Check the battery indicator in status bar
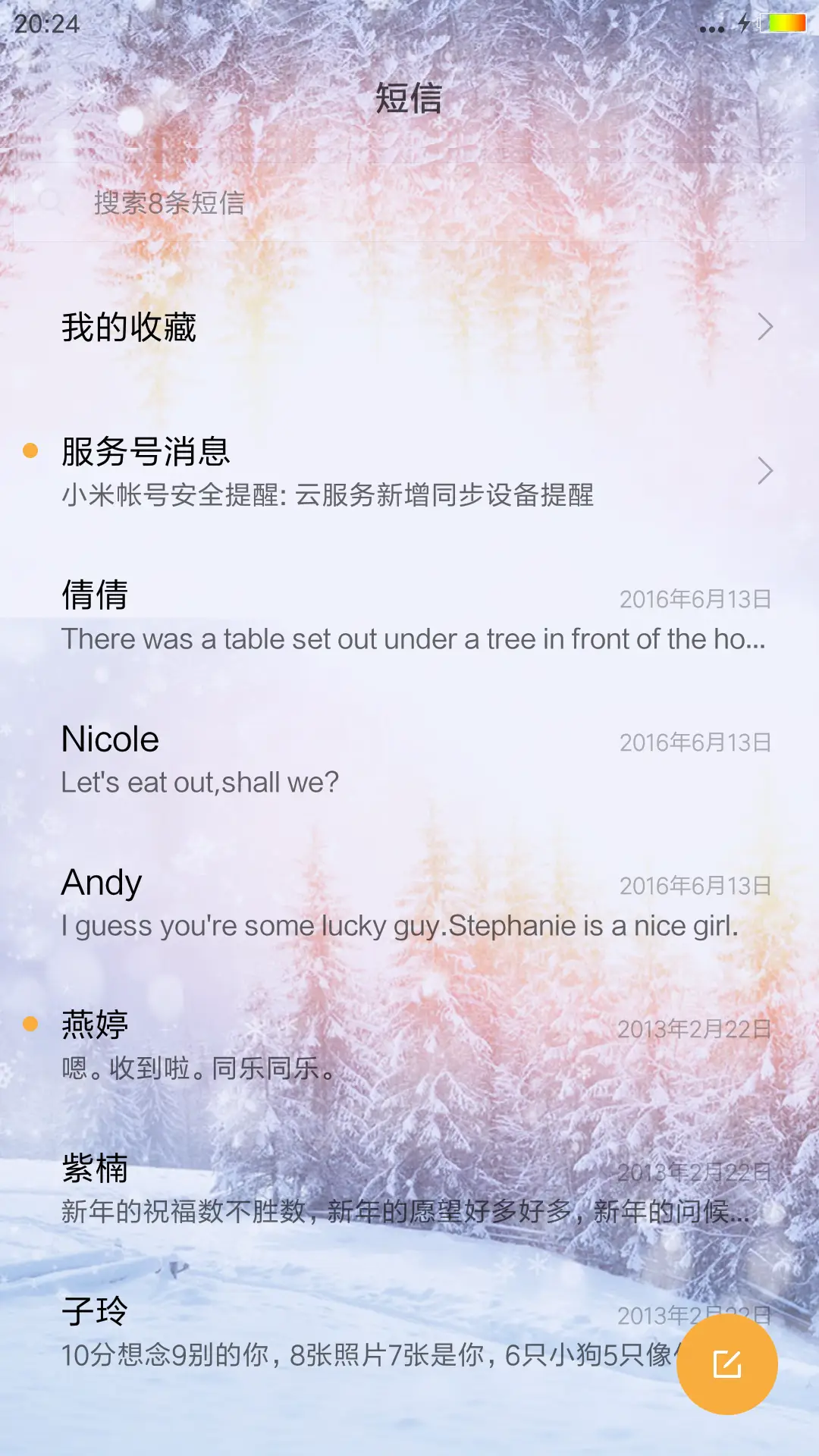 [x=785, y=24]
